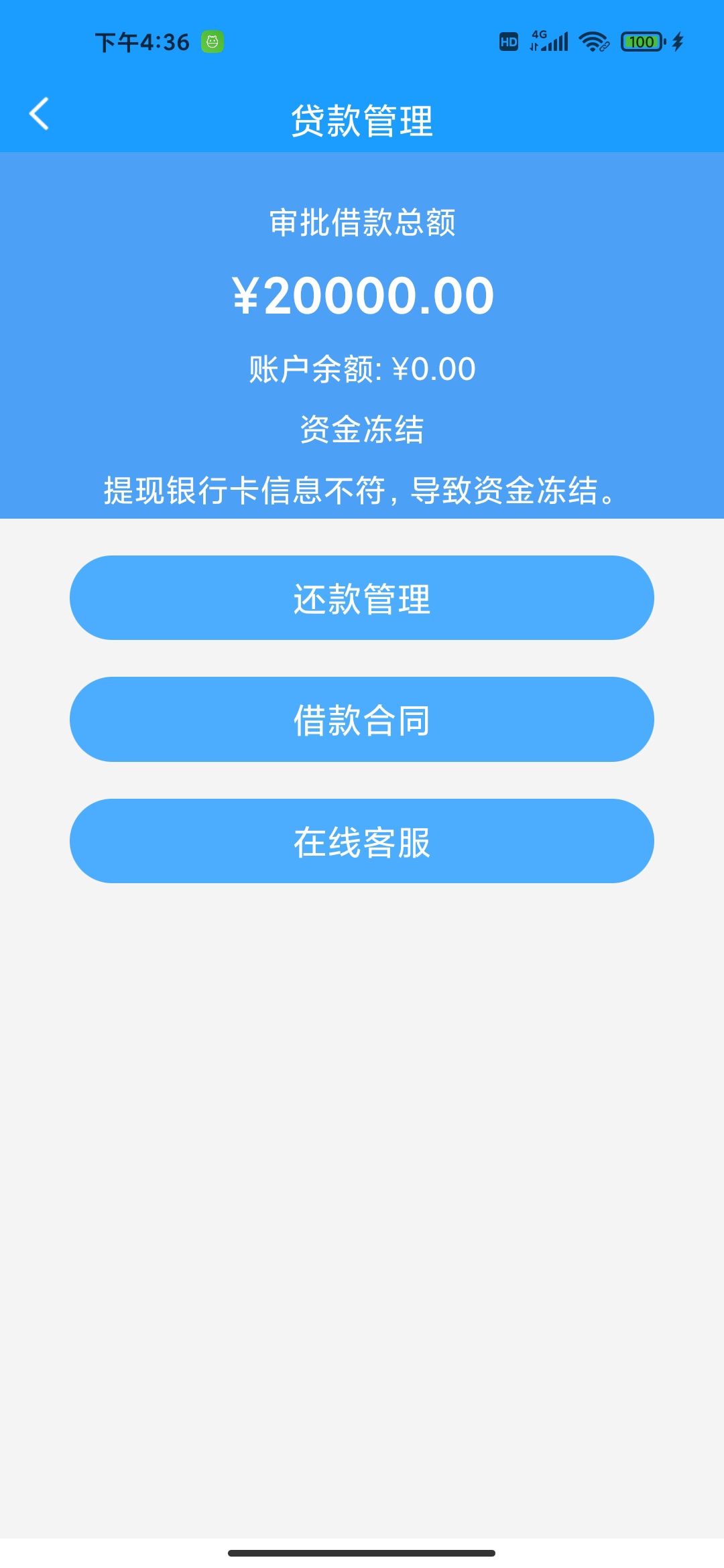724x1568 pixels.
Task: View the 借款合同 loan contract
Action: [x=362, y=719]
